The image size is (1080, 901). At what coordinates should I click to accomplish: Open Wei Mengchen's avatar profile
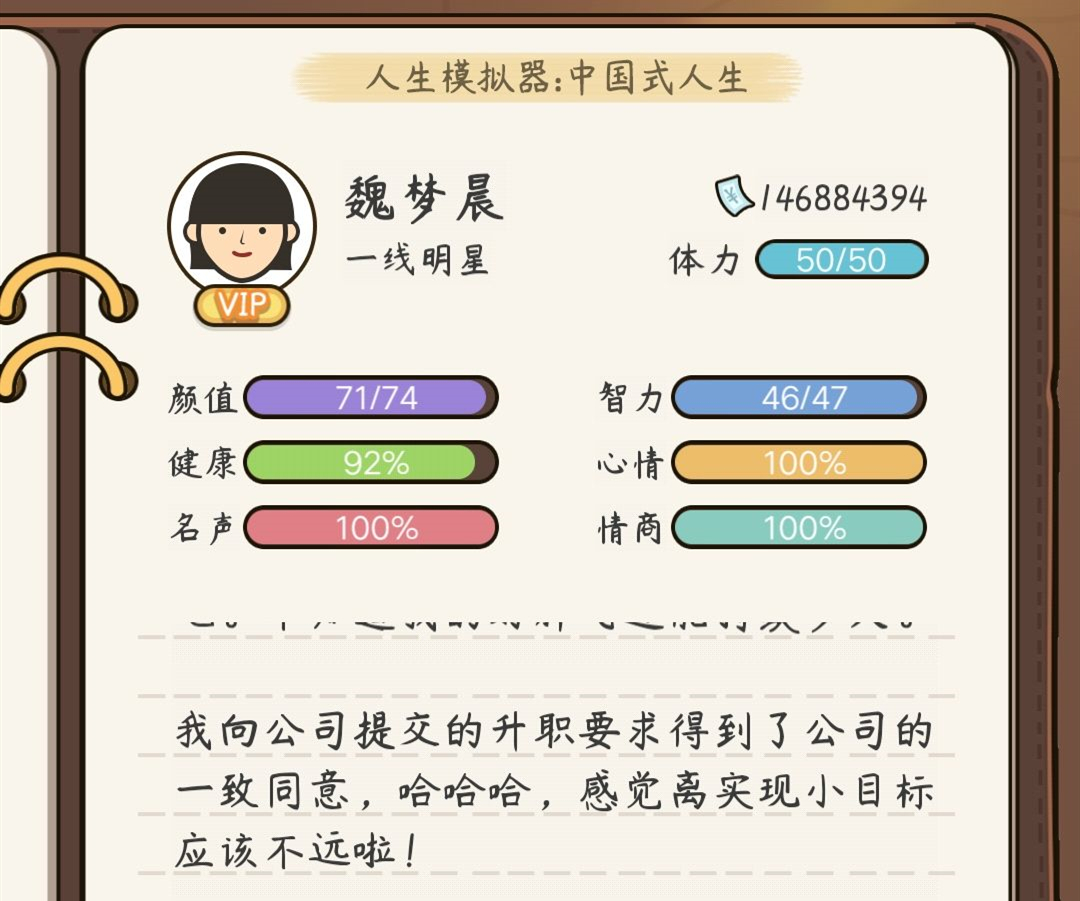pos(241,222)
